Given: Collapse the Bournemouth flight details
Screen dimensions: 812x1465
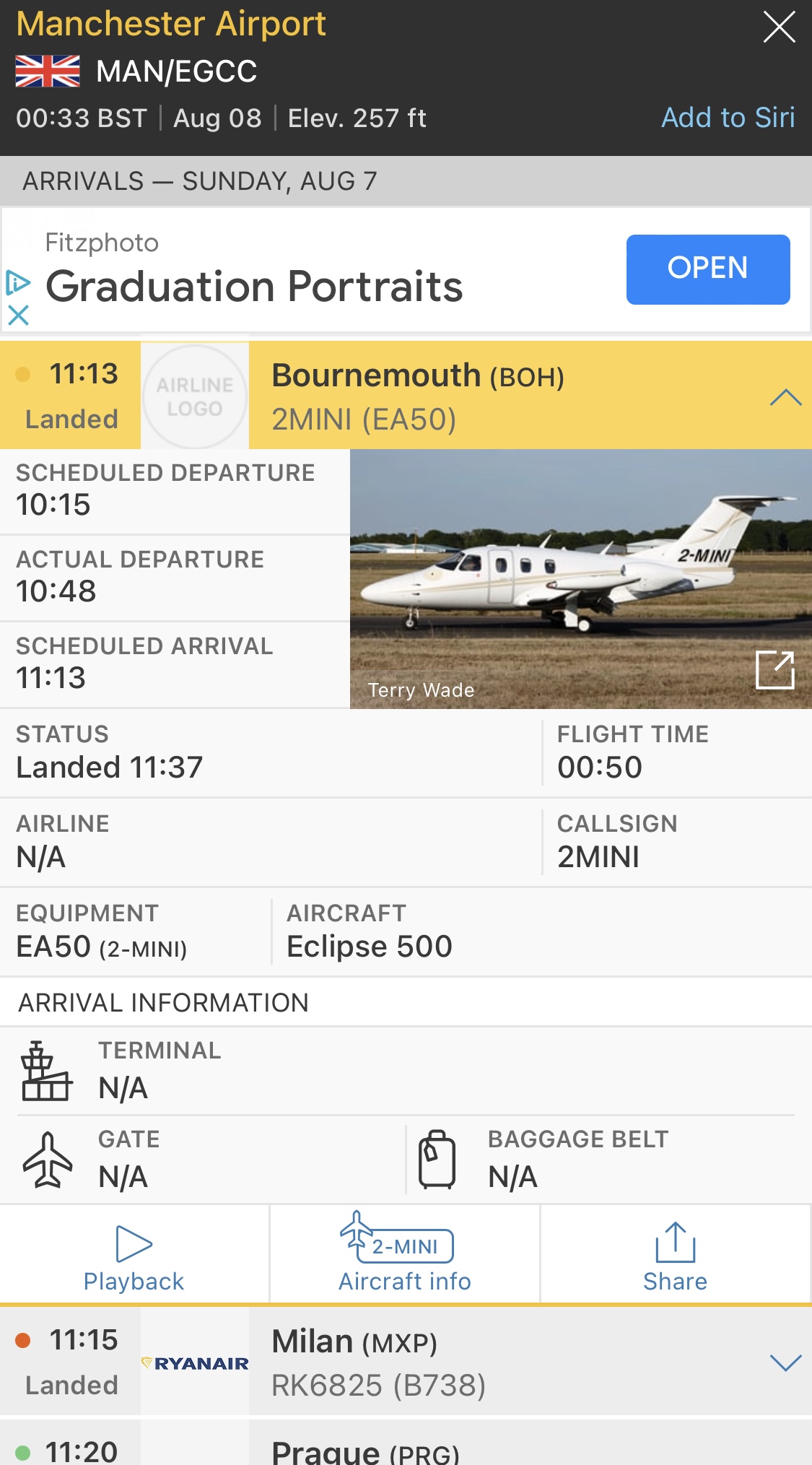Looking at the screenshot, I should [x=785, y=397].
